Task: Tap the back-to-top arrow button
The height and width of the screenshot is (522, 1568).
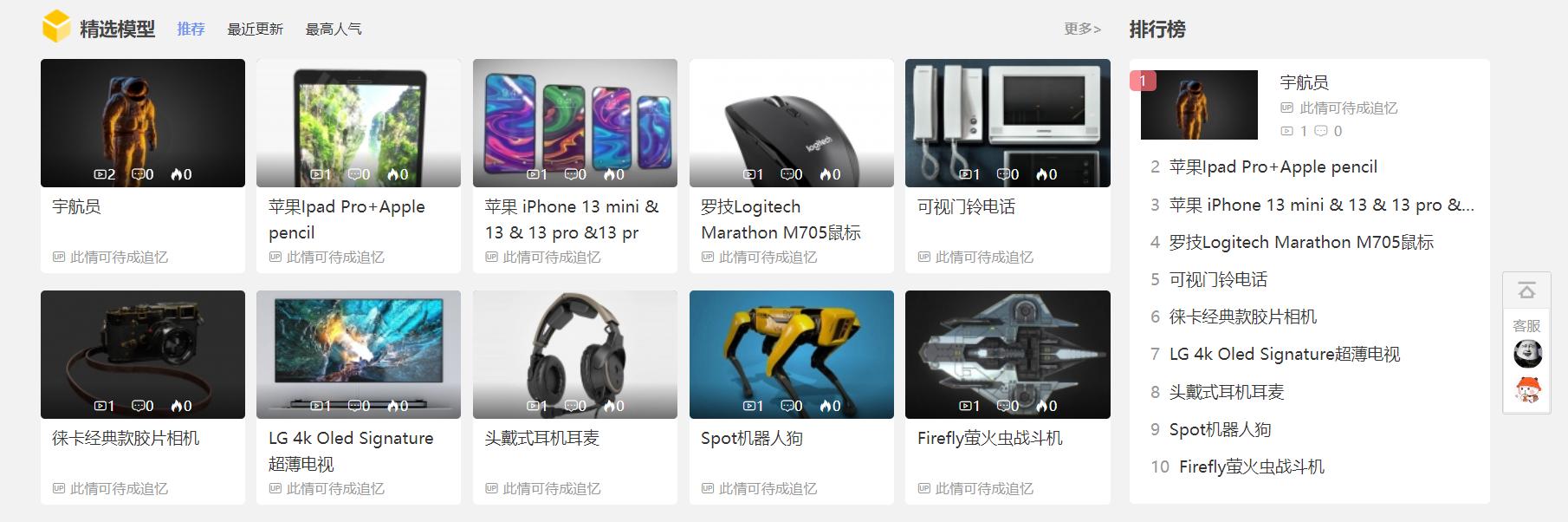Action: [1526, 291]
